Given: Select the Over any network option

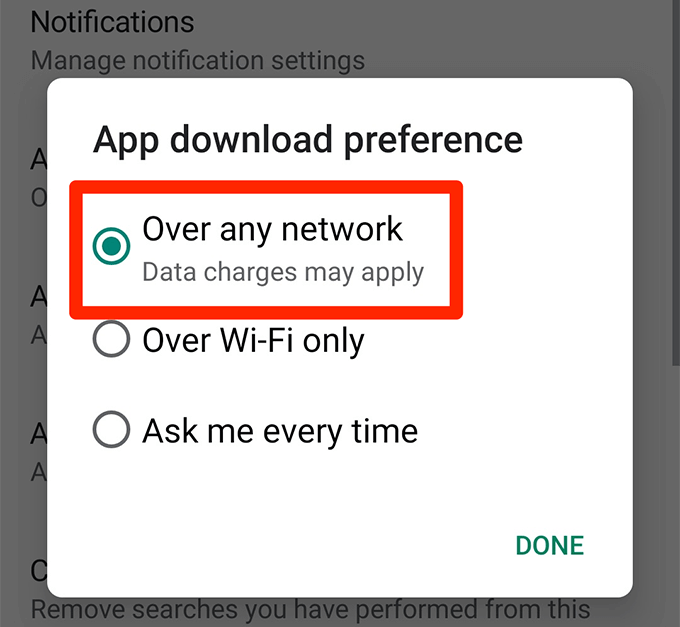Looking at the screenshot, I should pos(111,246).
